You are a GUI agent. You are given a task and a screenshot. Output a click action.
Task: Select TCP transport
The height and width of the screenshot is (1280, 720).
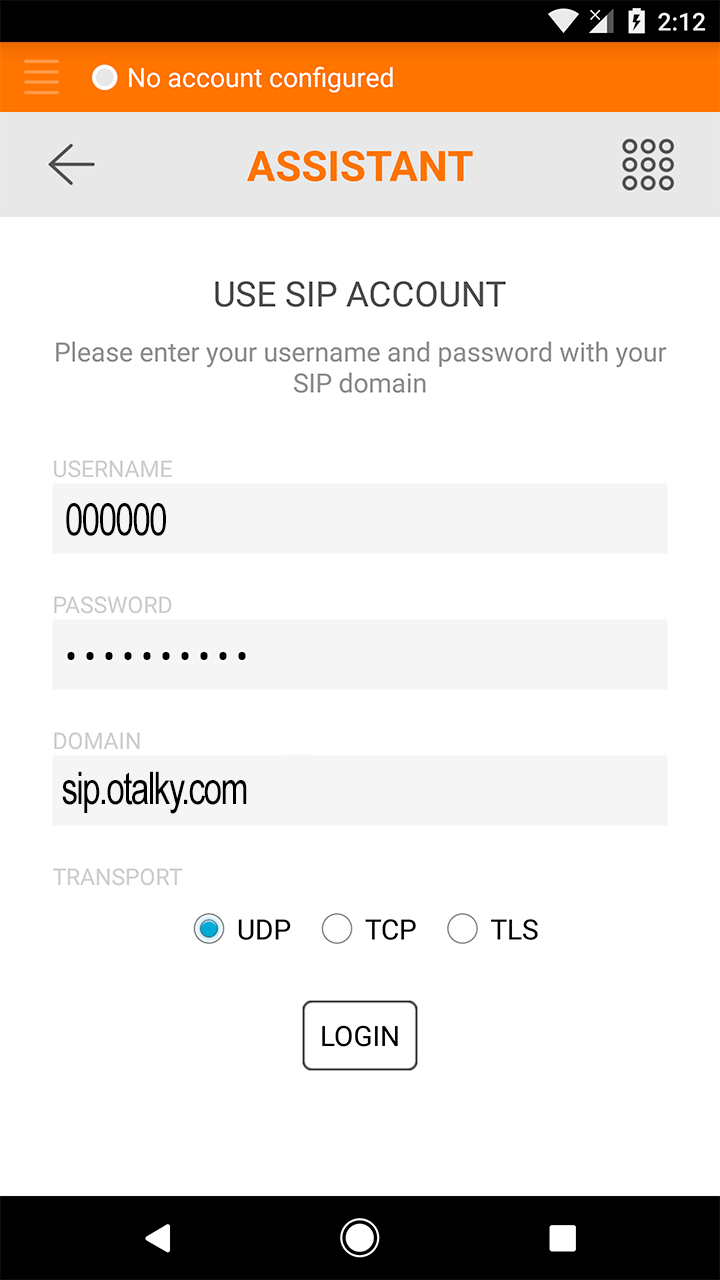pos(369,929)
